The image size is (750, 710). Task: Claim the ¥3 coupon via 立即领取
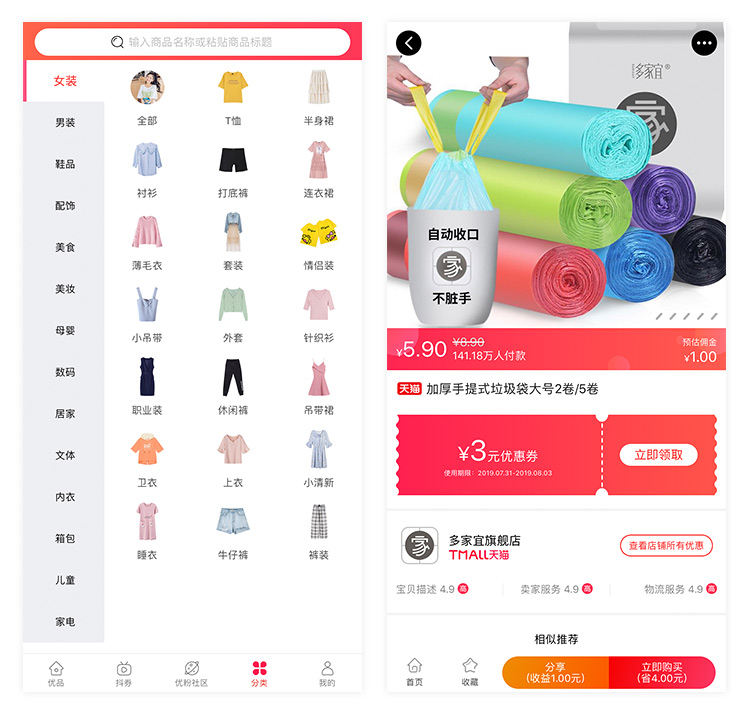658,455
